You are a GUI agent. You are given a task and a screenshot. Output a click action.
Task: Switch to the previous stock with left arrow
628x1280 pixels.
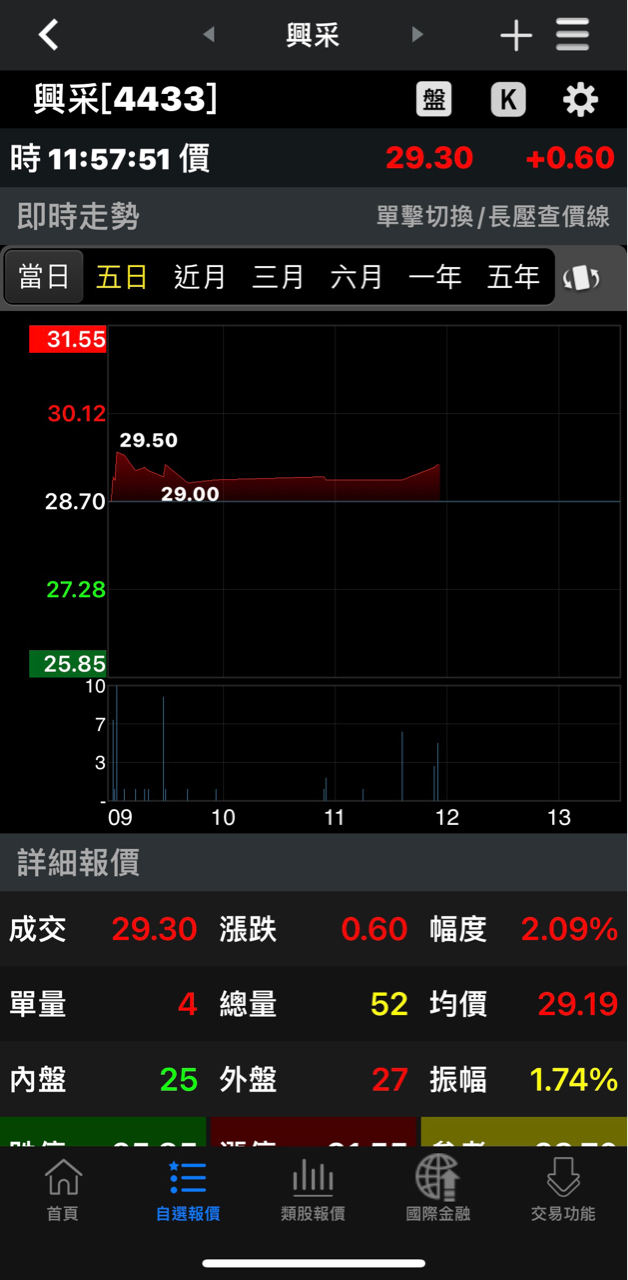[208, 35]
